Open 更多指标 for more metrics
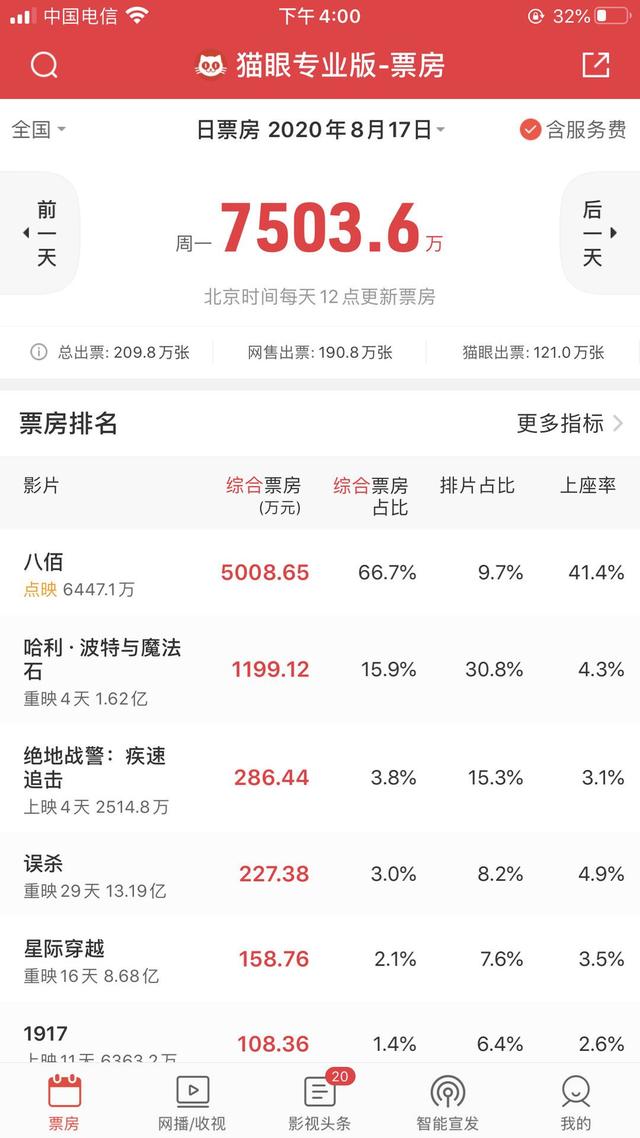This screenshot has width=640, height=1138. 570,423
